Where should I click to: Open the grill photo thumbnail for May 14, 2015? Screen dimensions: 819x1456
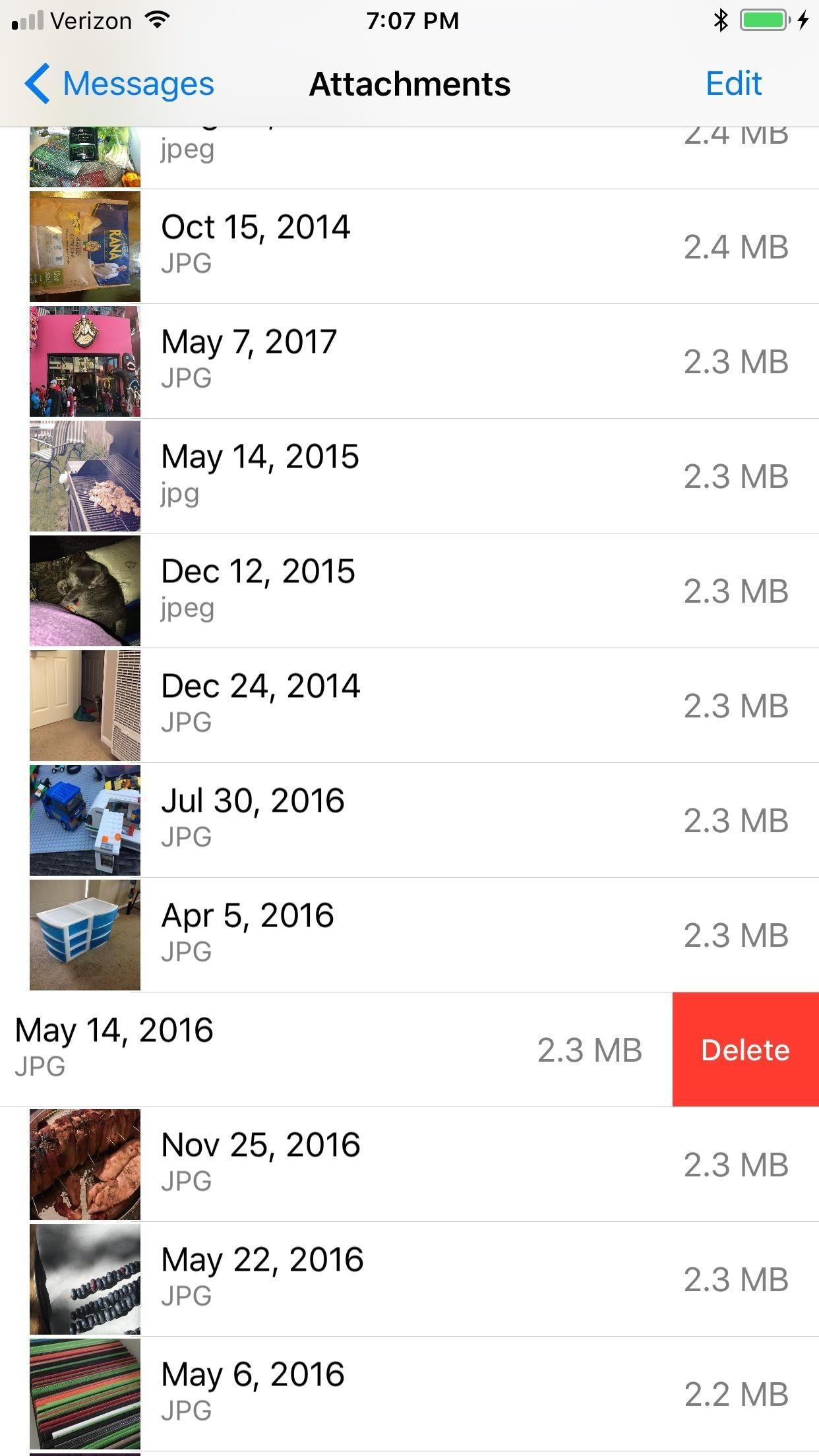pyautogui.click(x=84, y=475)
